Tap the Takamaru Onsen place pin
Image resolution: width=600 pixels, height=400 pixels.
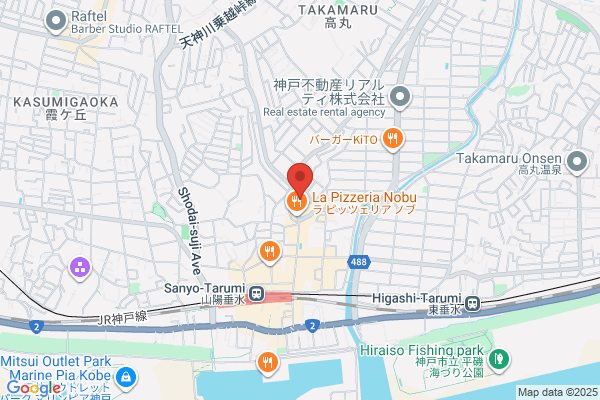[577, 163]
